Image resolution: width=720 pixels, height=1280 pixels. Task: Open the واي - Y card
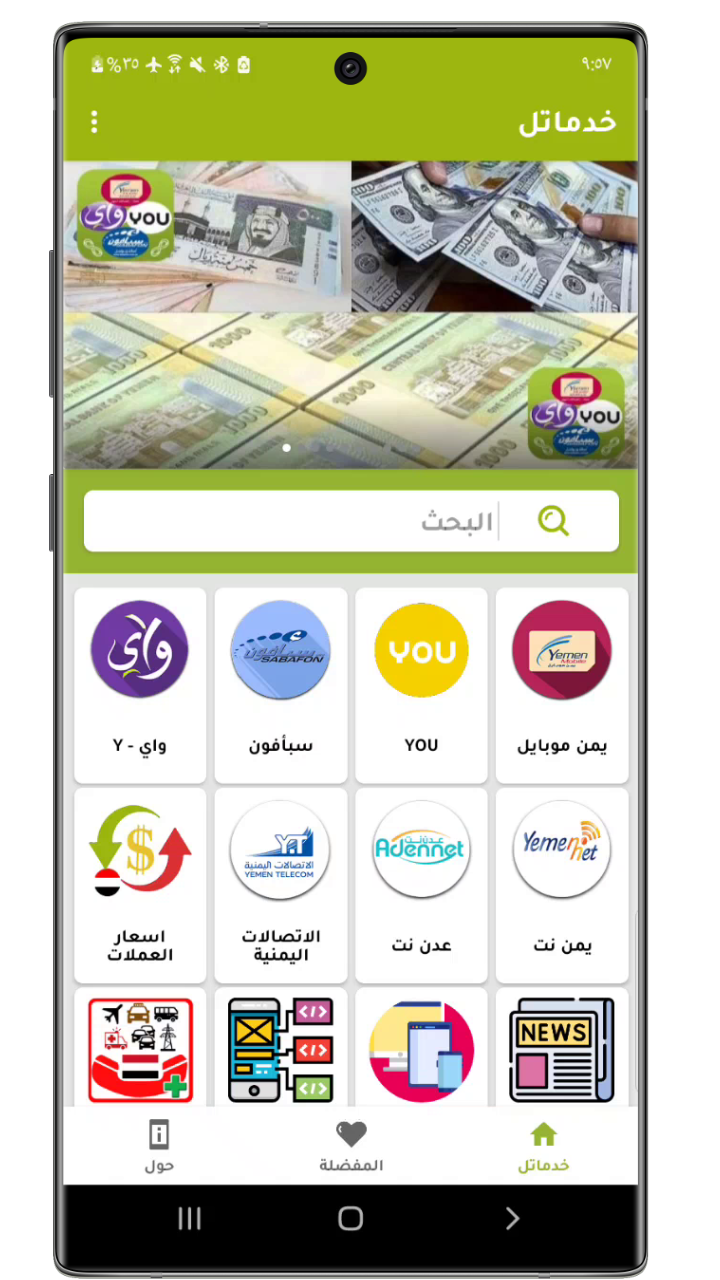140,684
